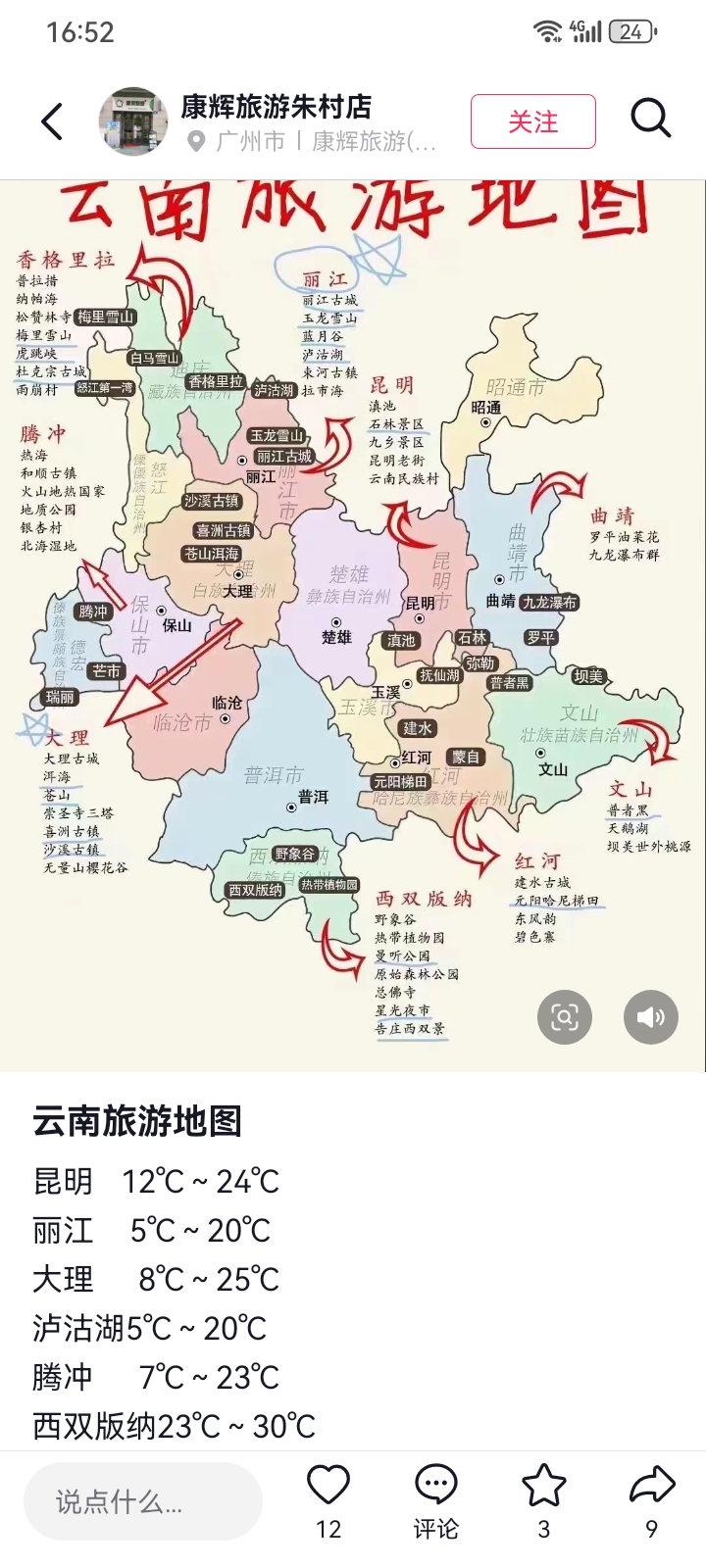Bookmark the post with the star icon
706x1568 pixels.
[x=544, y=1501]
